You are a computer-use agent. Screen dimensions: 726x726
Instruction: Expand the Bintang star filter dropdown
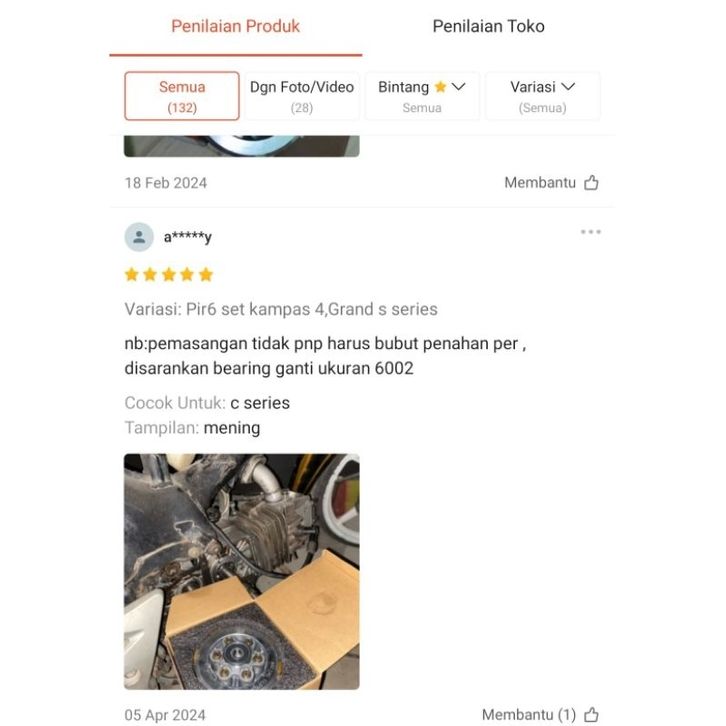421,96
